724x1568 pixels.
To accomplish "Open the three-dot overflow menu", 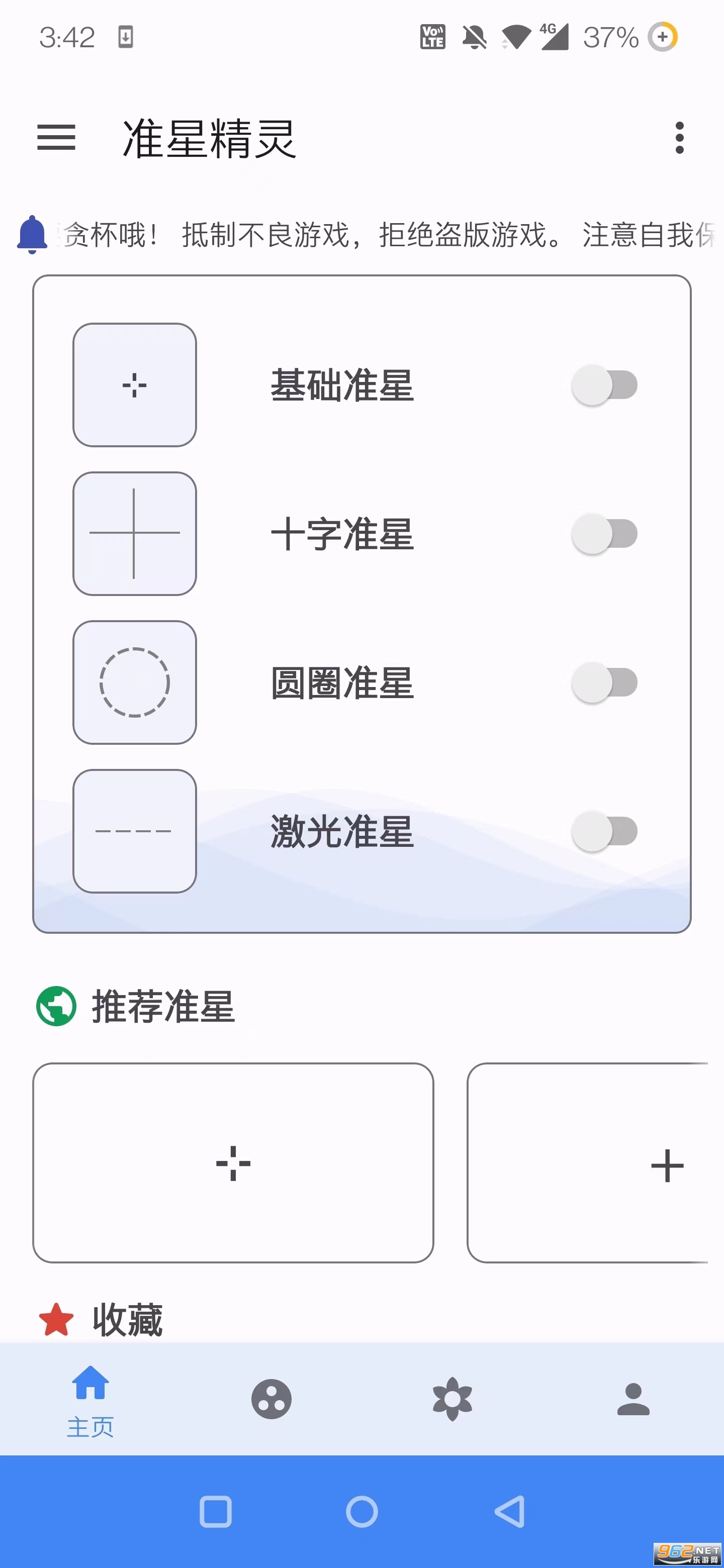I will tap(680, 138).
